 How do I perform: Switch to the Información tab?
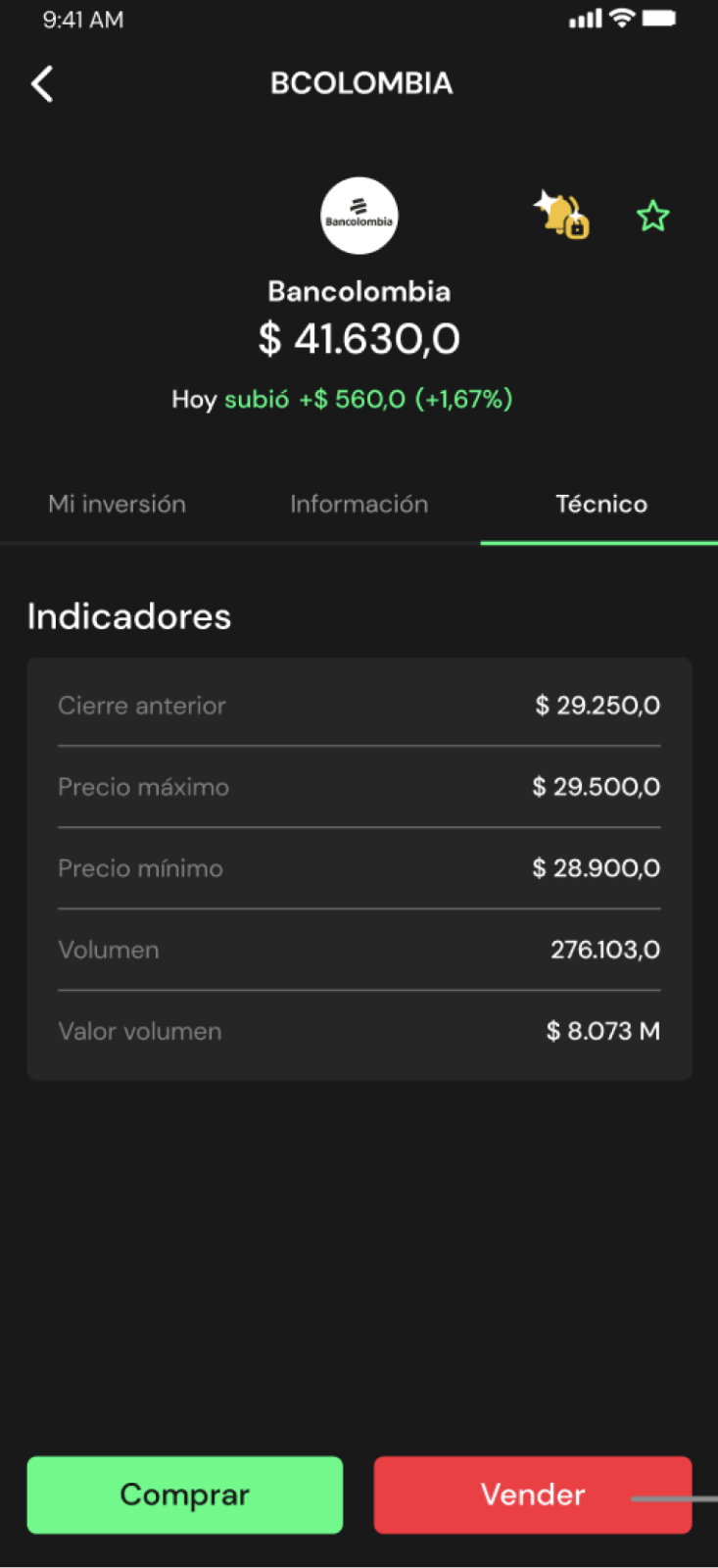359,504
